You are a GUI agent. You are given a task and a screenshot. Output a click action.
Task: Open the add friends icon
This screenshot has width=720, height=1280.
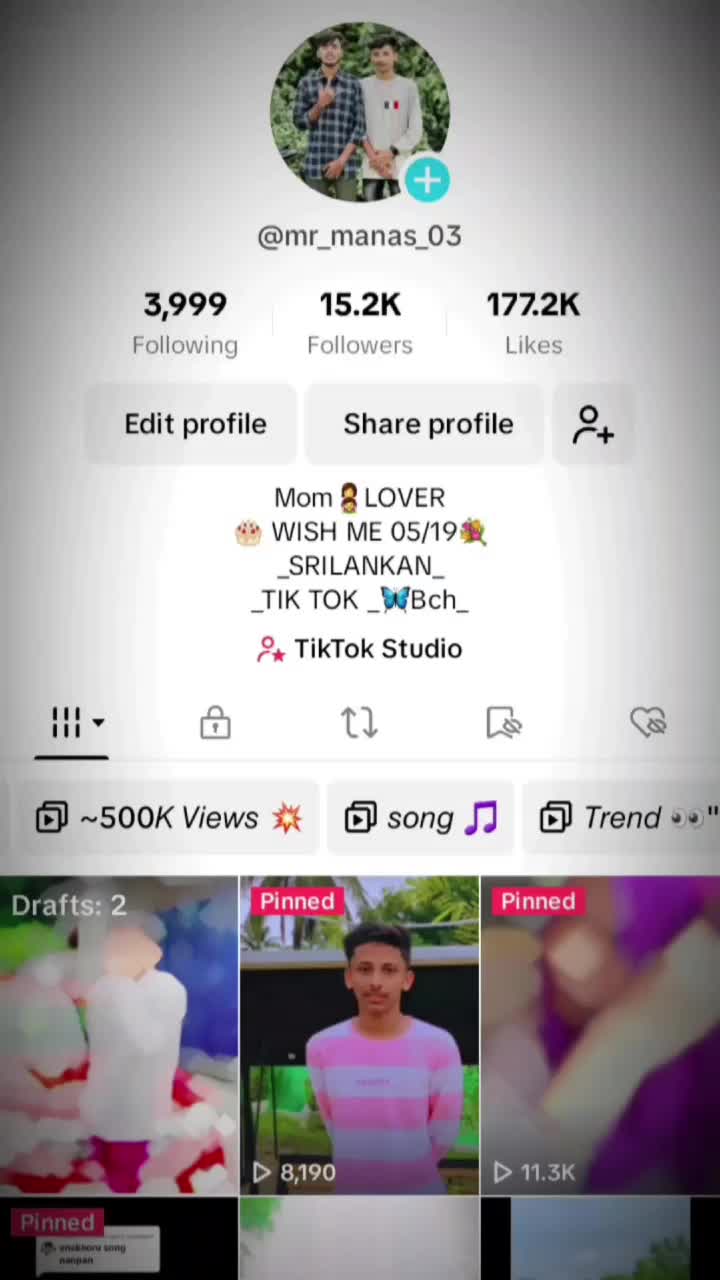click(593, 424)
